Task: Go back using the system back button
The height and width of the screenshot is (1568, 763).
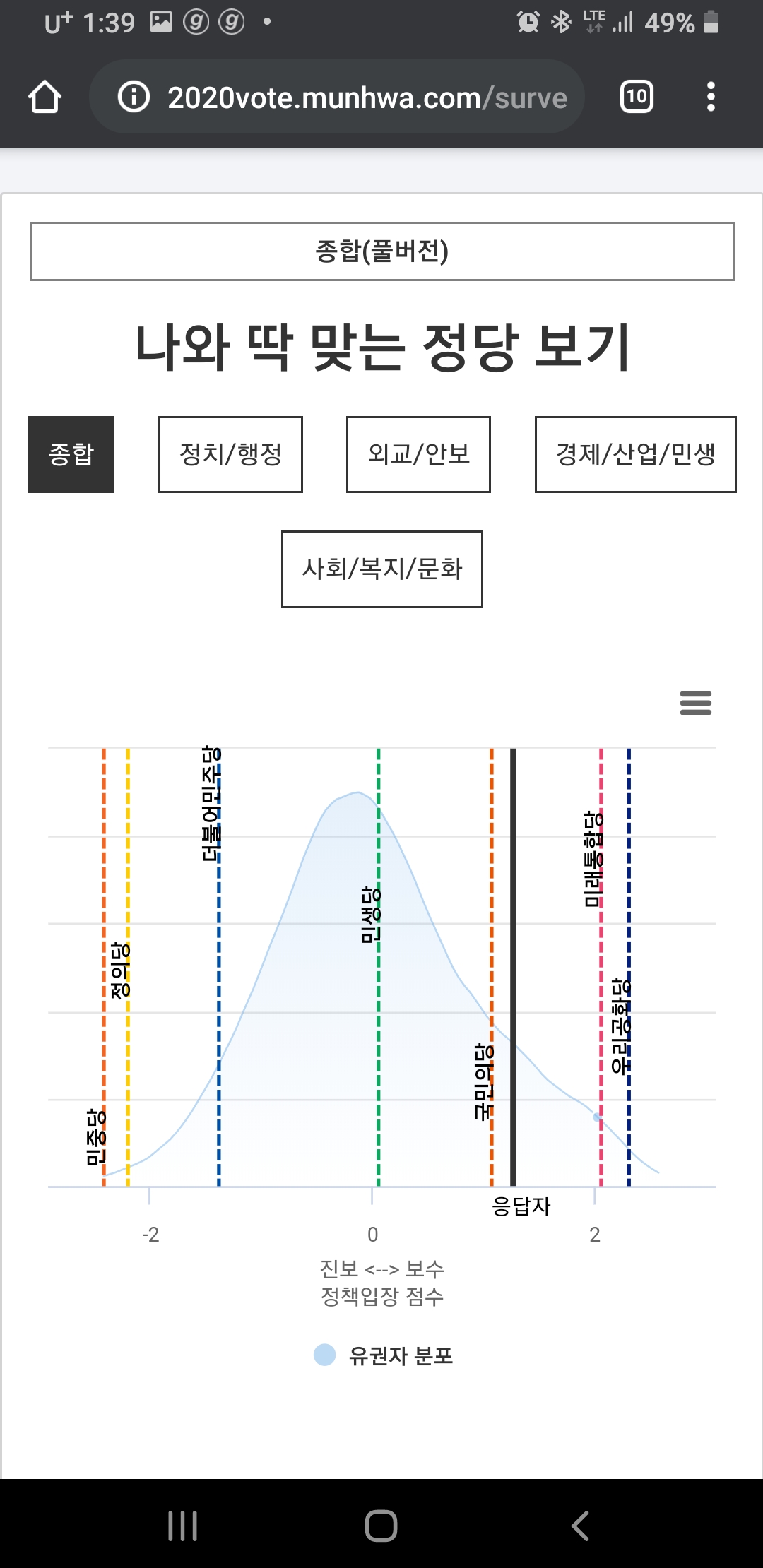Action: pyautogui.click(x=579, y=1526)
